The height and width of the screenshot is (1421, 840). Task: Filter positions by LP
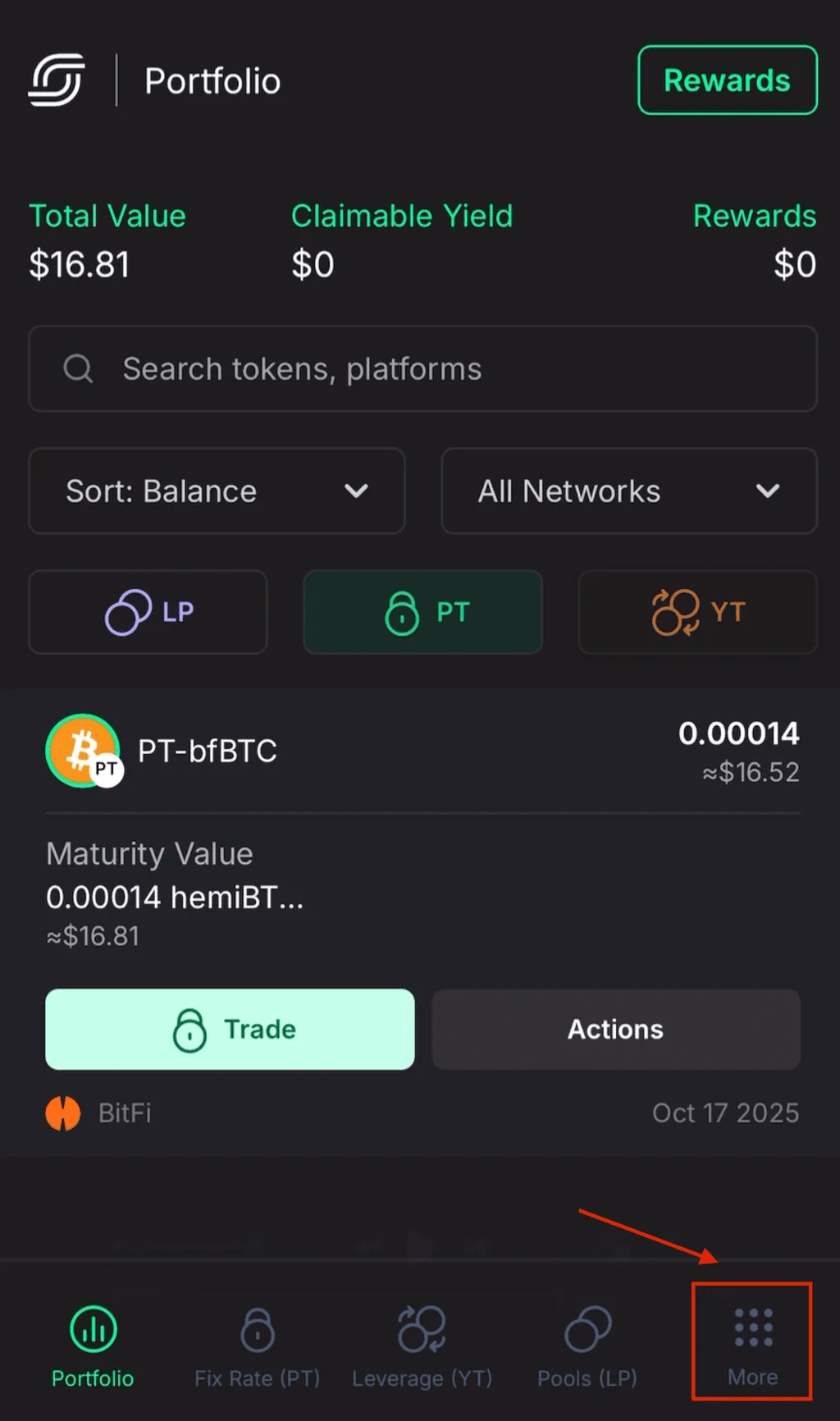point(148,612)
